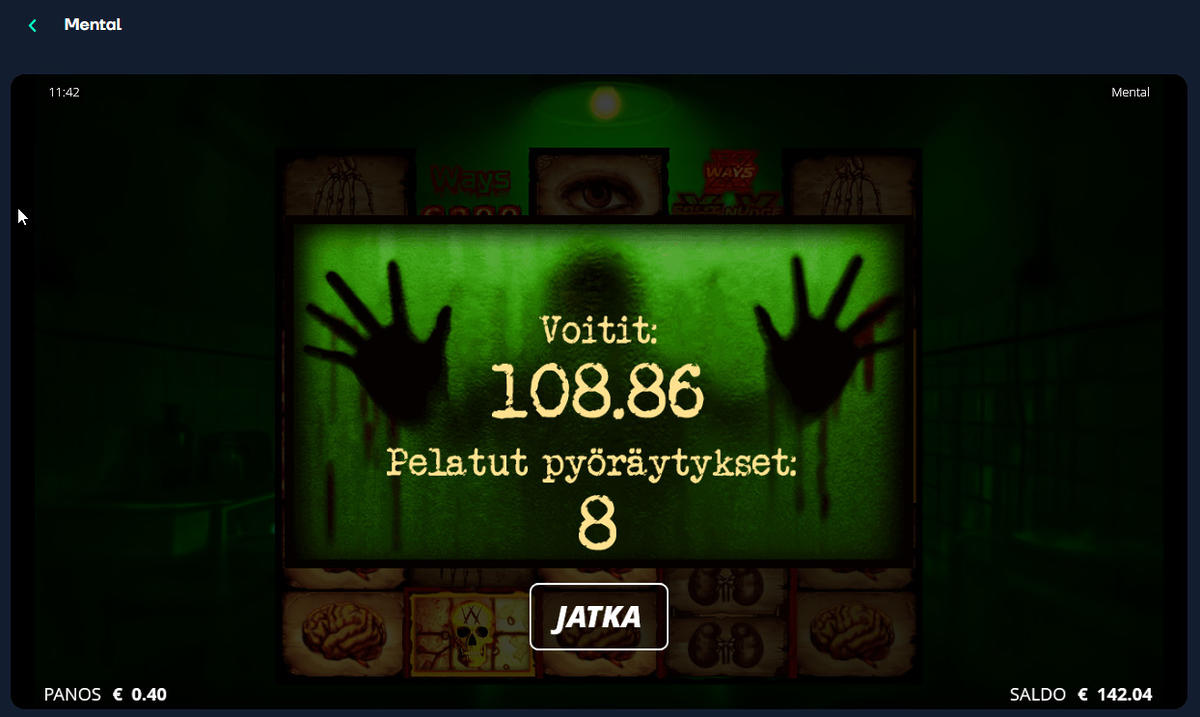This screenshot has width=1200, height=717.
Task: Go back from the Mental game
Action: (33, 26)
